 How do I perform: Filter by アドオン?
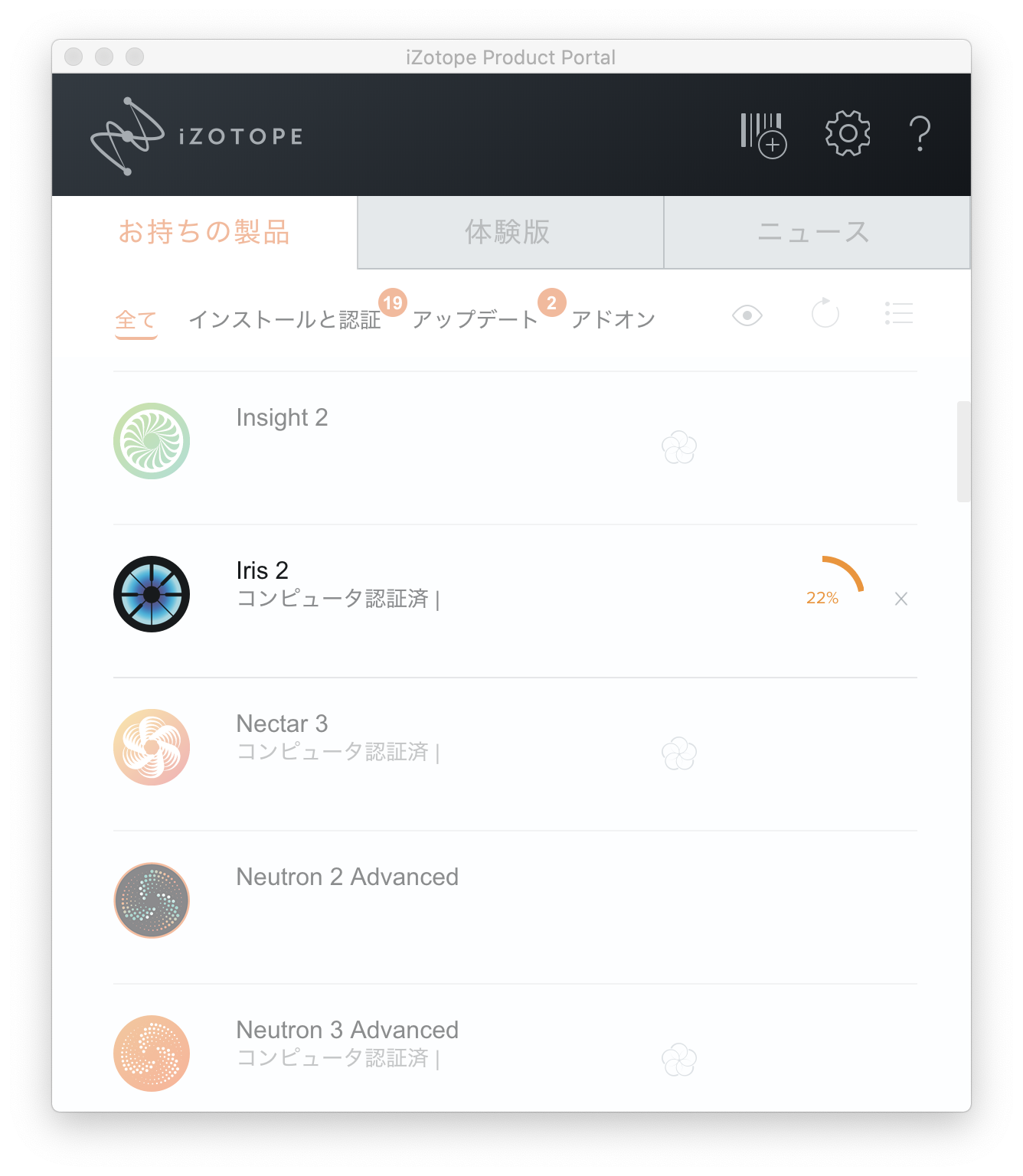coord(613,319)
